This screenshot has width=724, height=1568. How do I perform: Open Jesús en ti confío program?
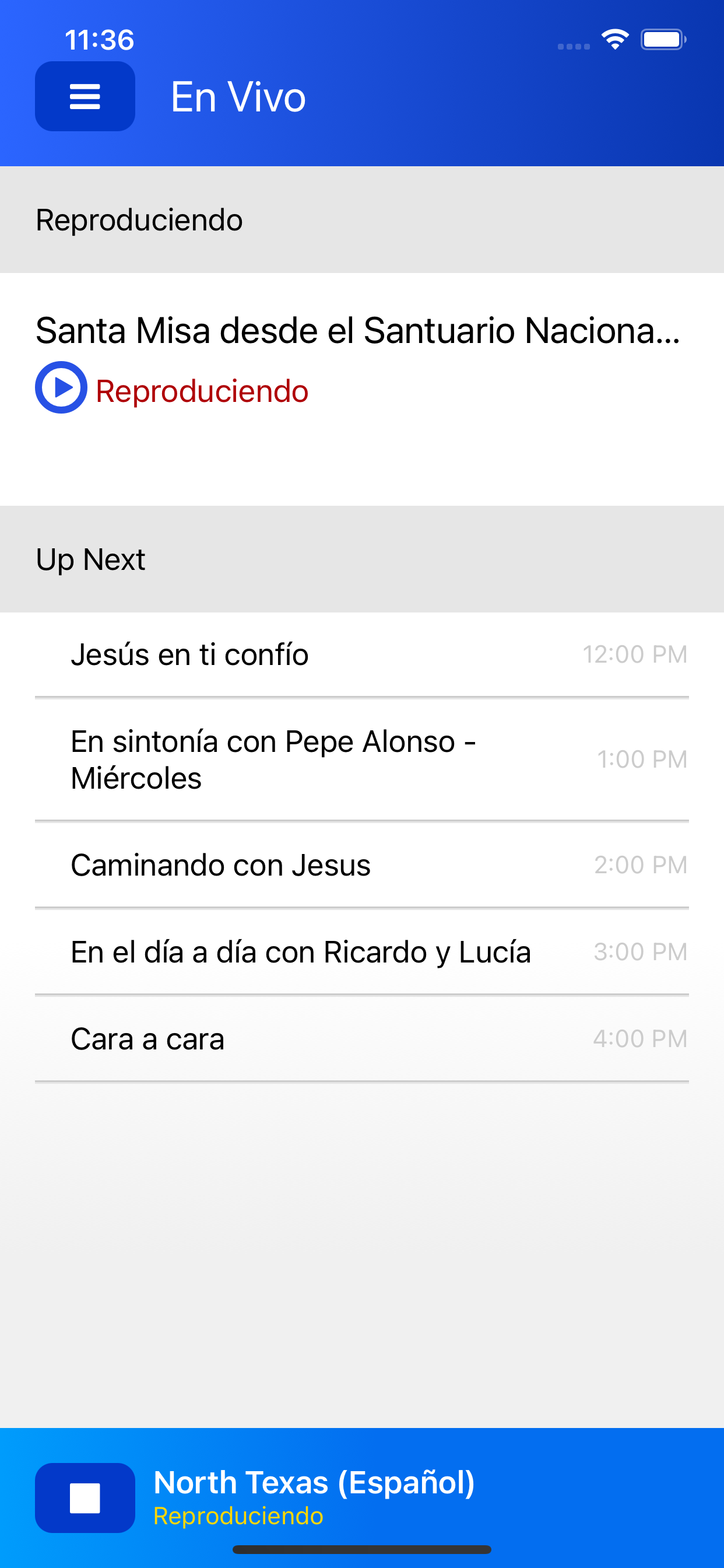362,655
